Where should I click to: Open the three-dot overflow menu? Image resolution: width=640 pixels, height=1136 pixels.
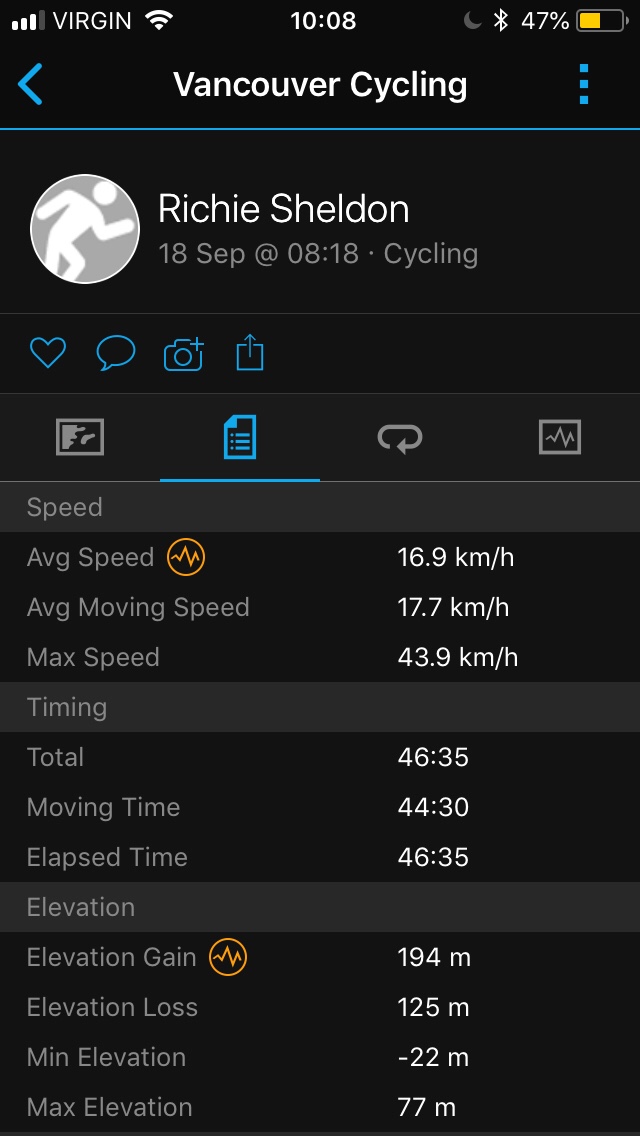pos(585,85)
